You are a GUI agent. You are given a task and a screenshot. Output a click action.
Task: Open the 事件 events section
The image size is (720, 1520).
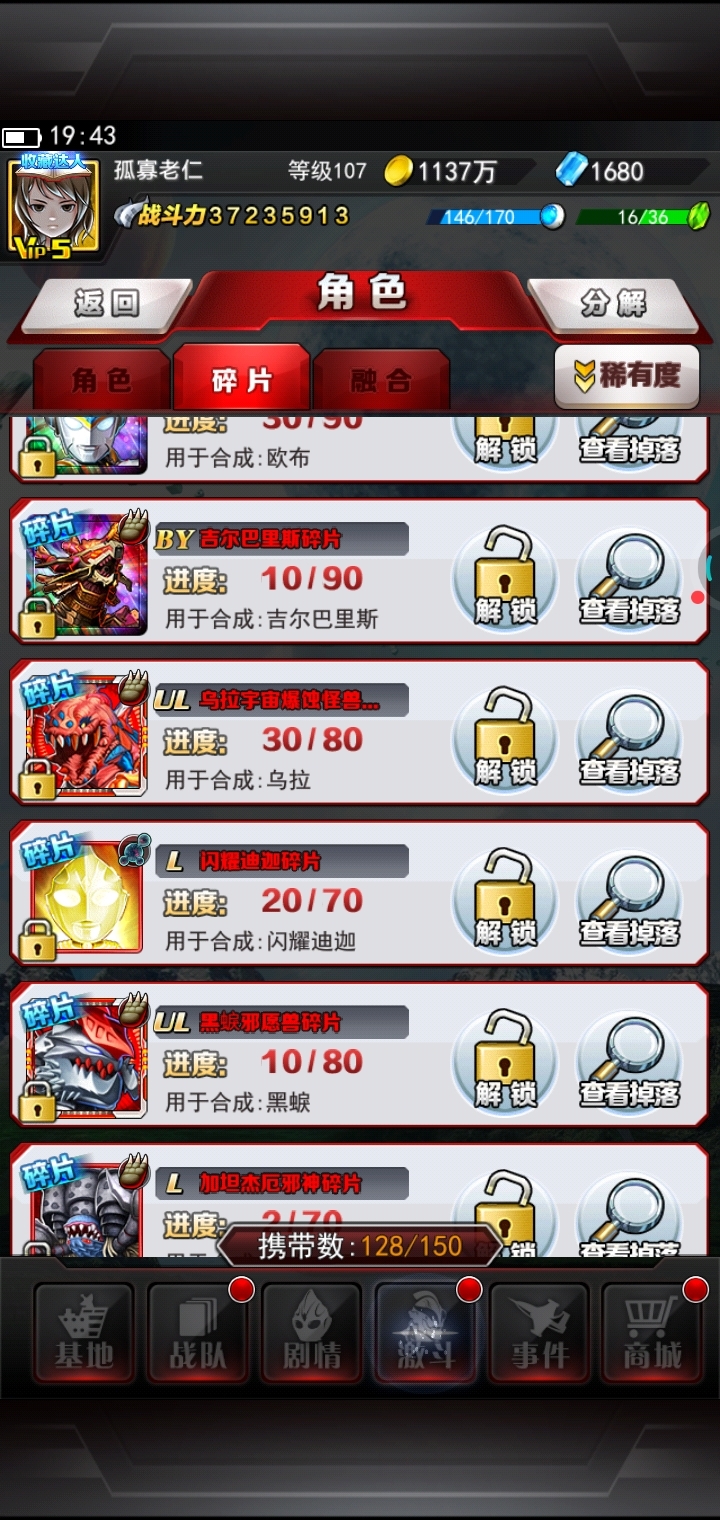(540, 1333)
